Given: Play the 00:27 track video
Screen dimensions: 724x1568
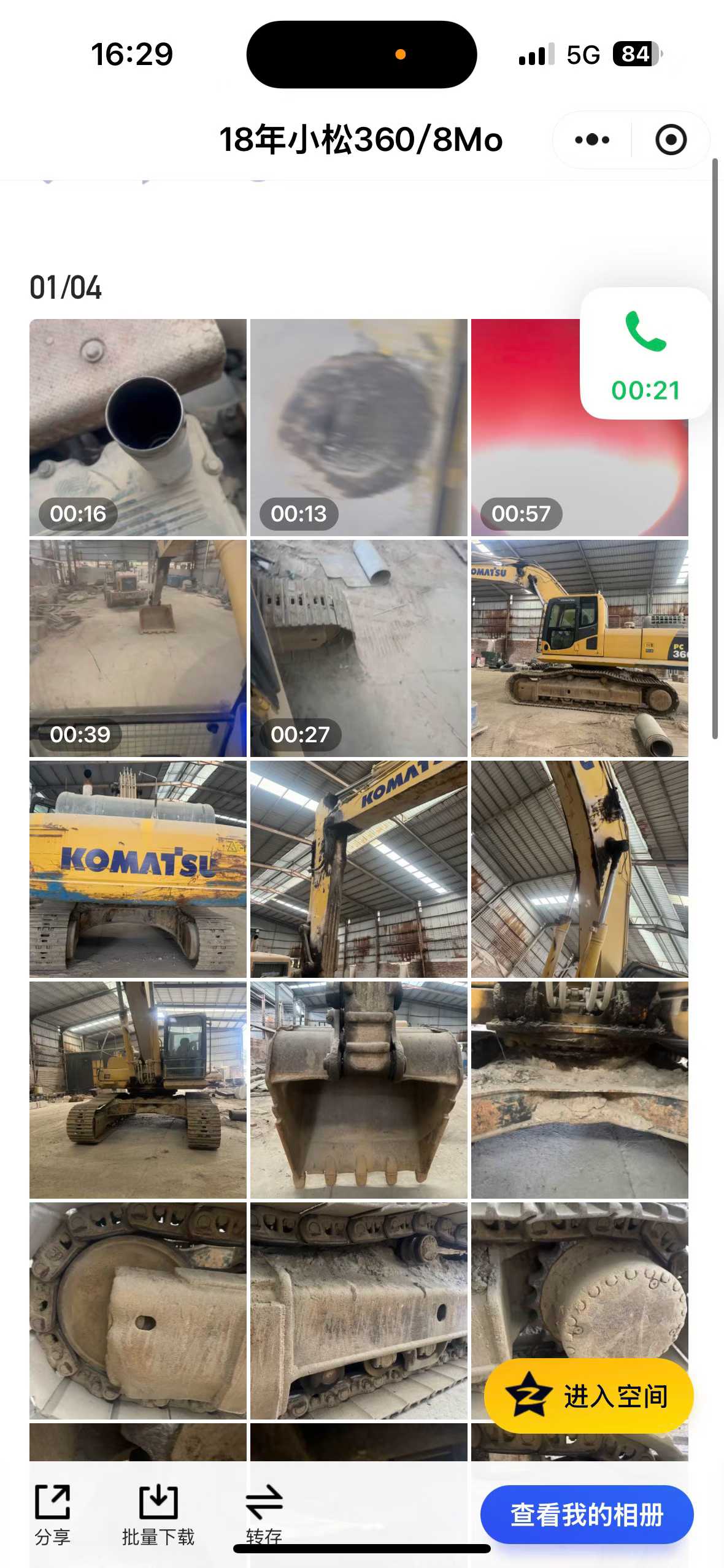Looking at the screenshot, I should tap(358, 648).
